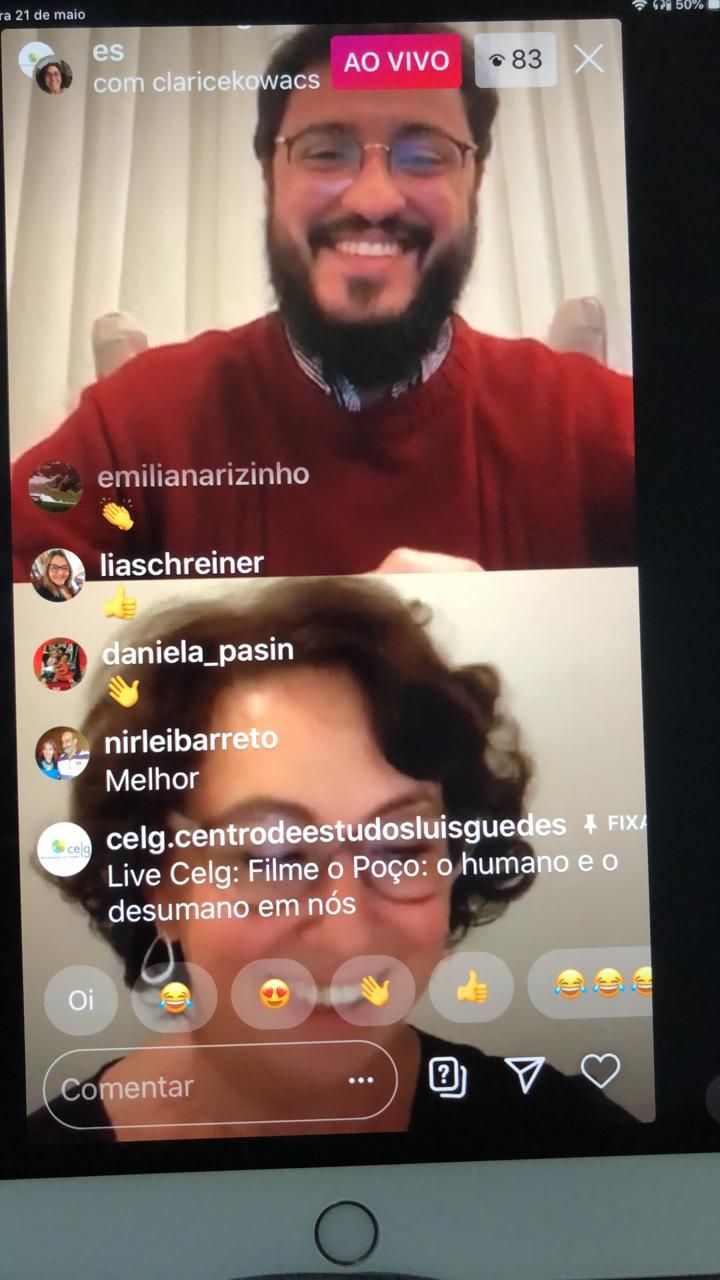Send the waving hand quick reaction
Image resolution: width=720 pixels, height=1280 pixels.
point(373,991)
